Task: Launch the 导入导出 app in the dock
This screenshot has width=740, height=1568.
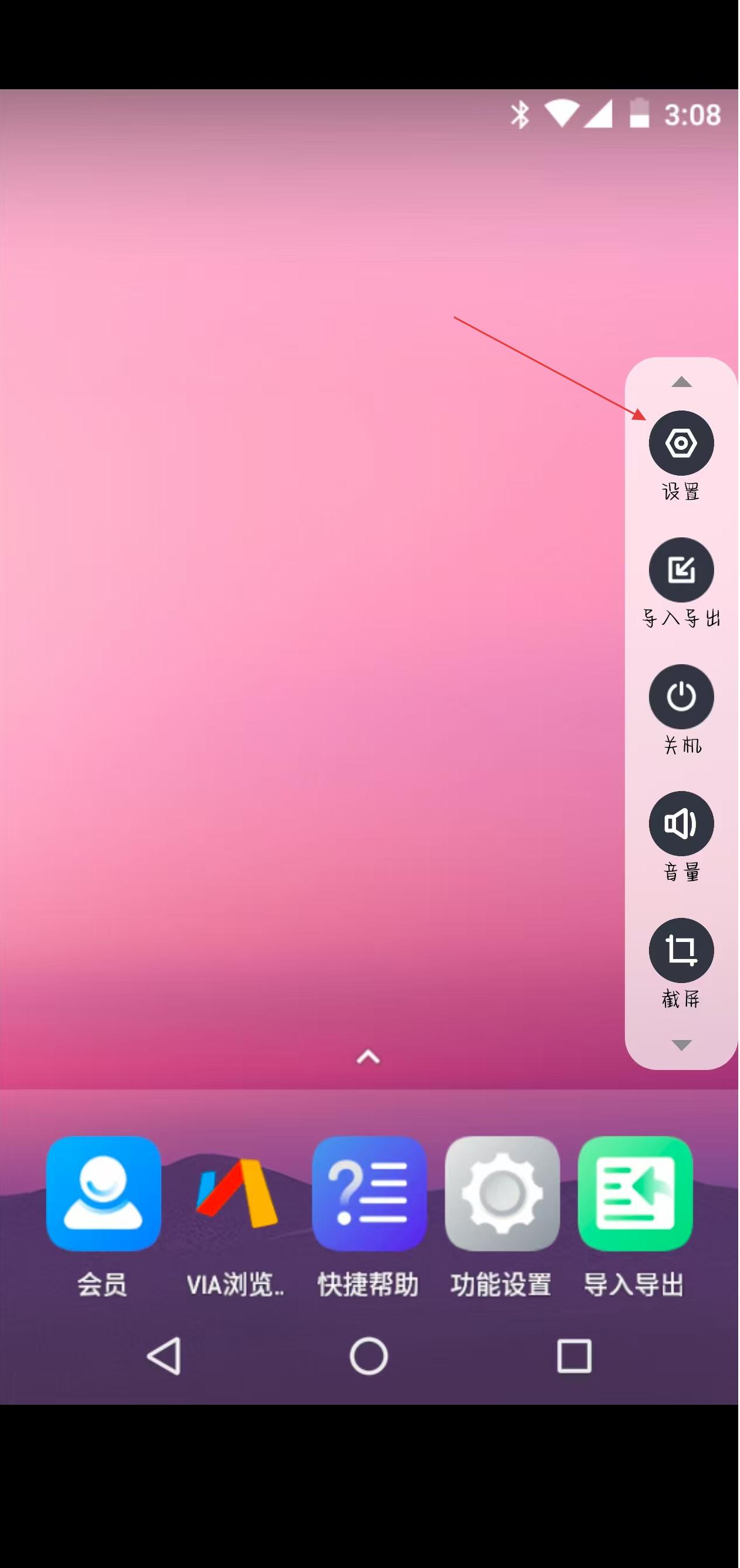Action: 635,1194
